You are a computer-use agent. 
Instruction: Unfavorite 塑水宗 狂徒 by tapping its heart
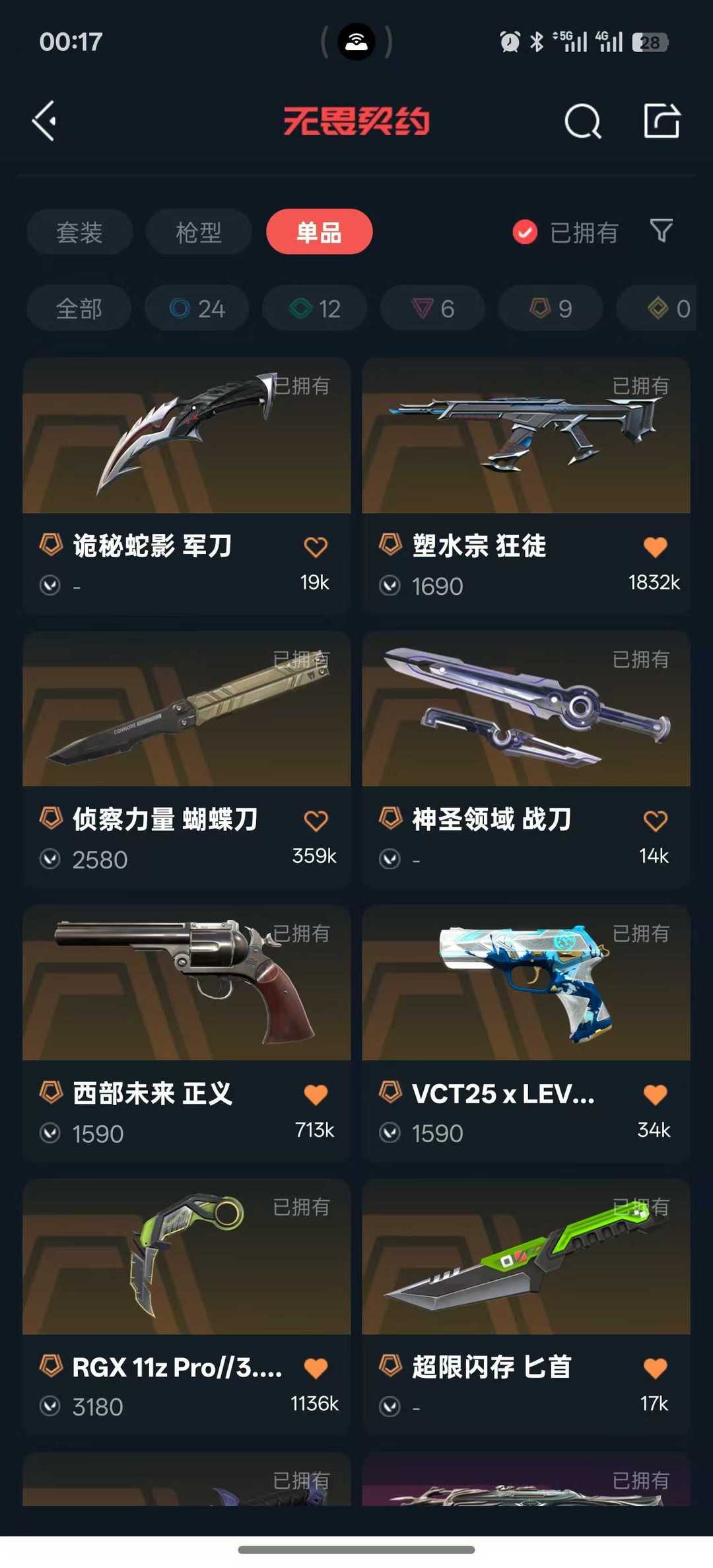[655, 546]
